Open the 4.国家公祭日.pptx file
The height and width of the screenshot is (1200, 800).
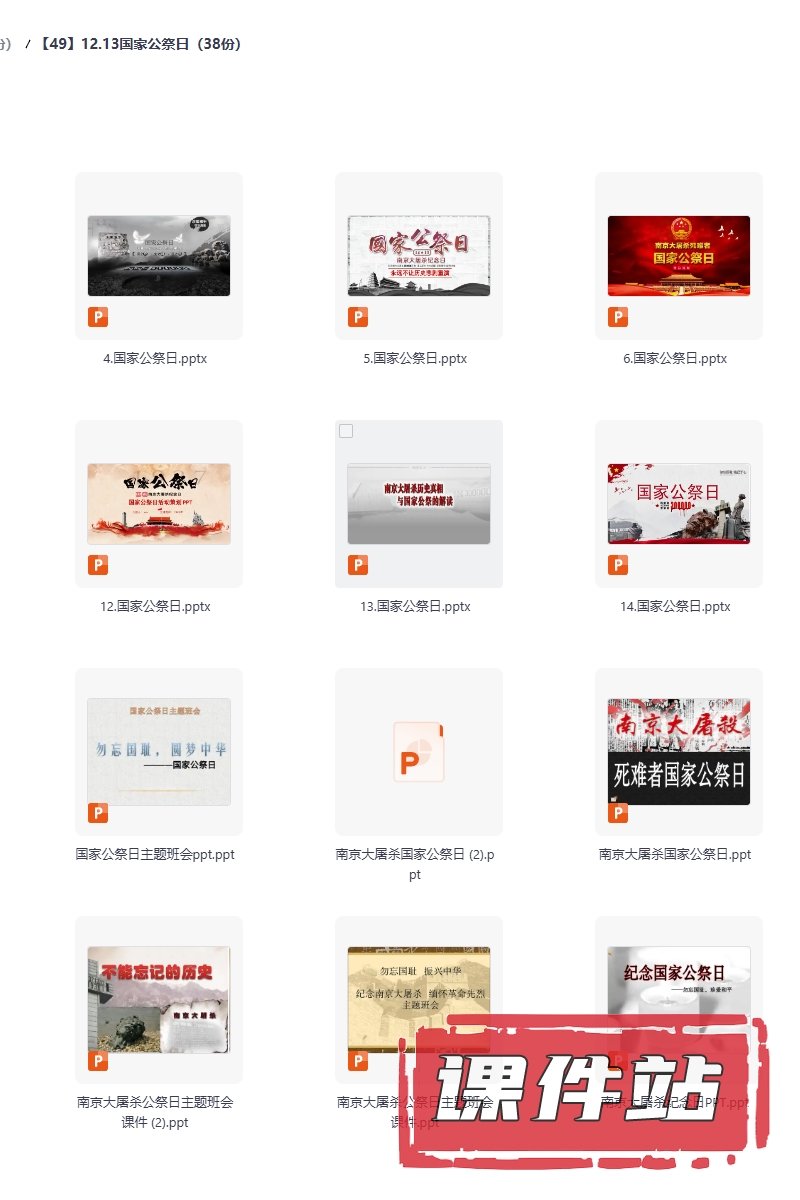point(159,256)
